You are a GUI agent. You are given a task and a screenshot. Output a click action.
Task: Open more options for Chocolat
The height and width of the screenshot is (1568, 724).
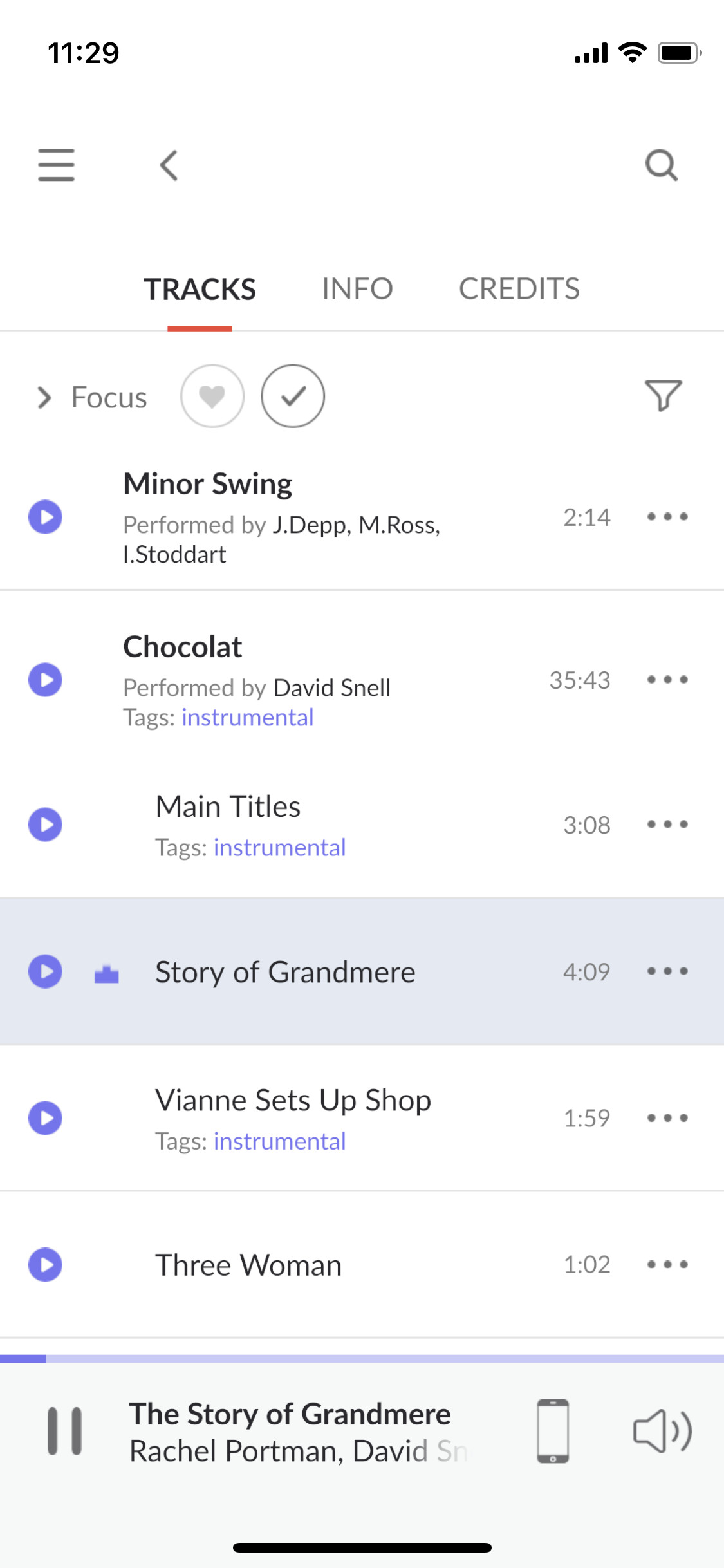pos(667,680)
